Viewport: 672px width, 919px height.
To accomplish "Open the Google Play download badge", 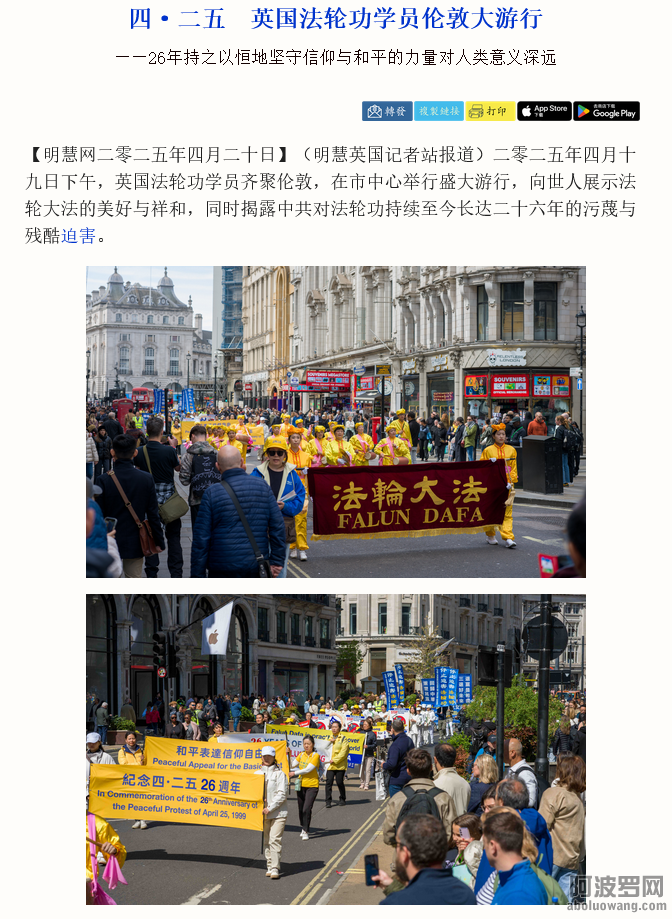I will (606, 111).
